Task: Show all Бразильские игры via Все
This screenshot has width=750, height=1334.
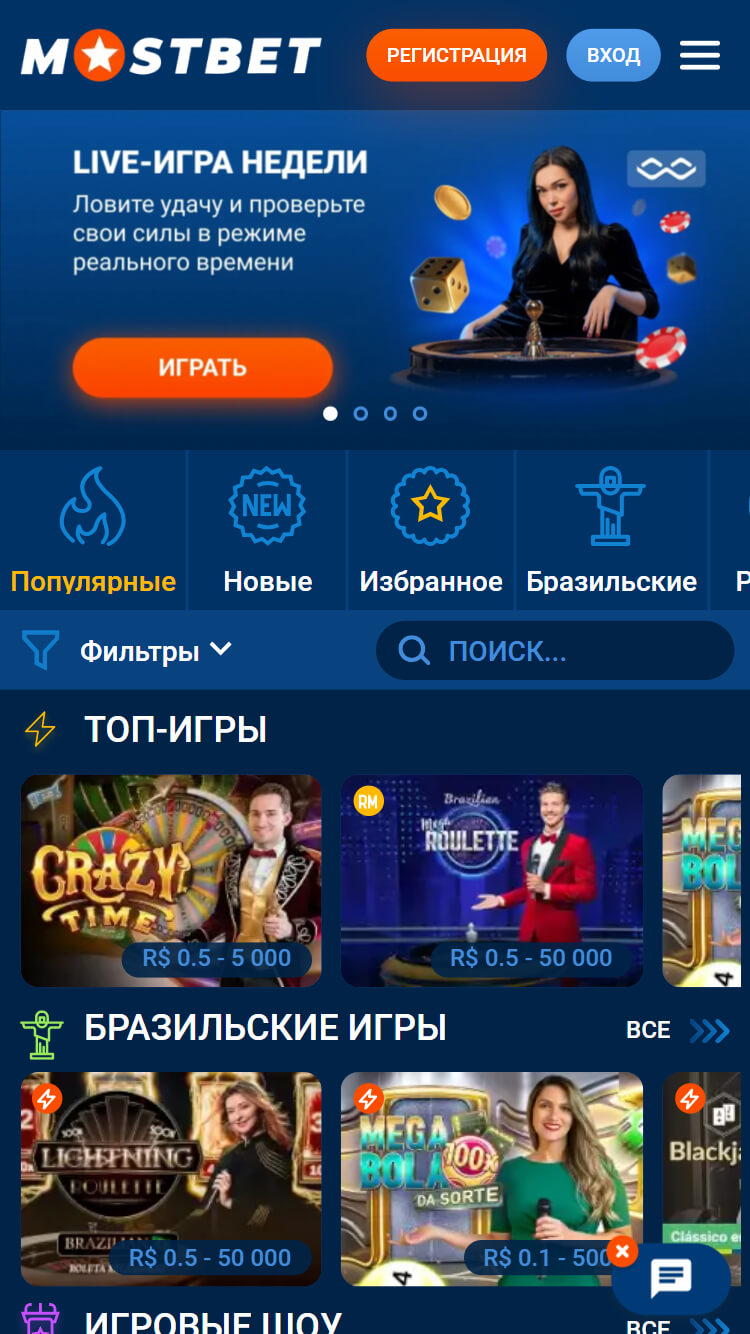Action: (x=677, y=1030)
